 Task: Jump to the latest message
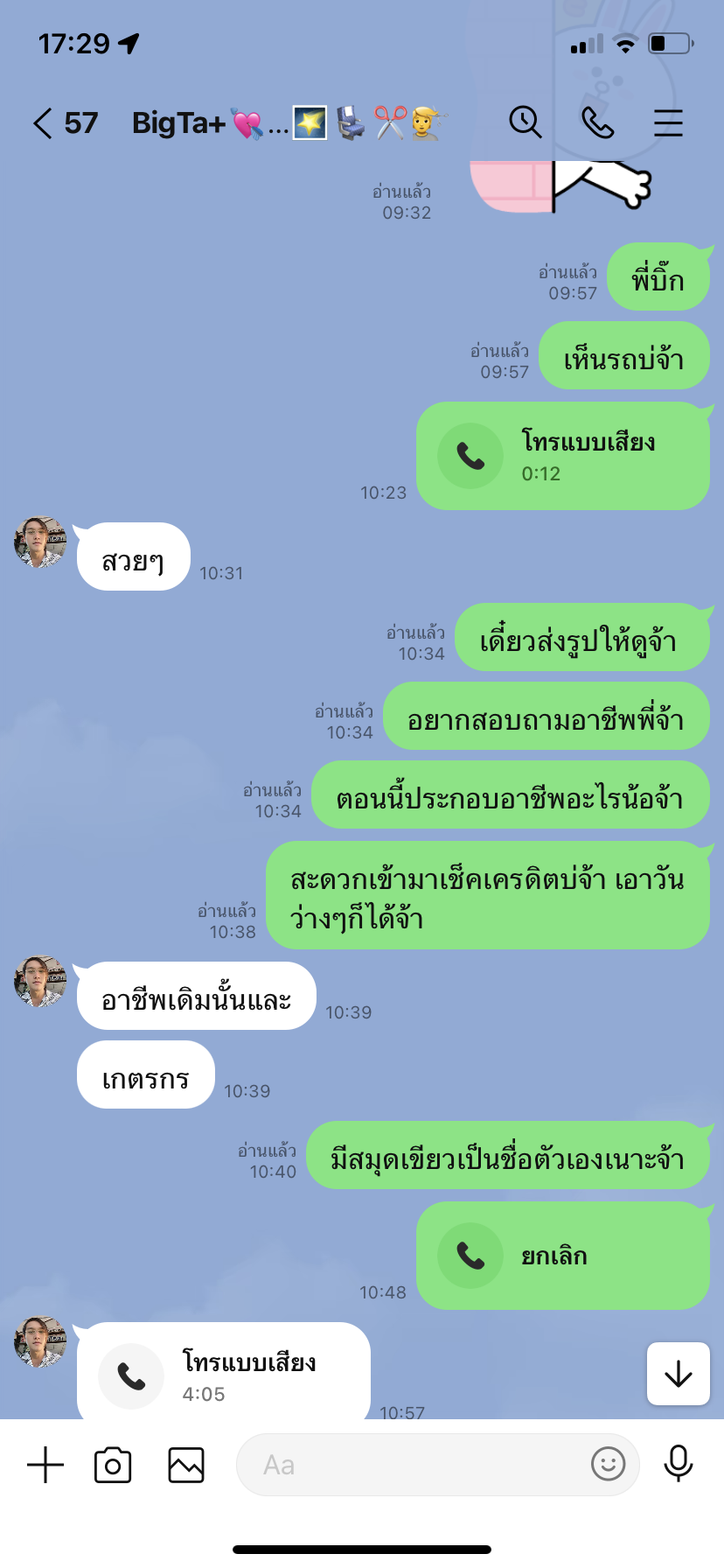pos(679,1374)
